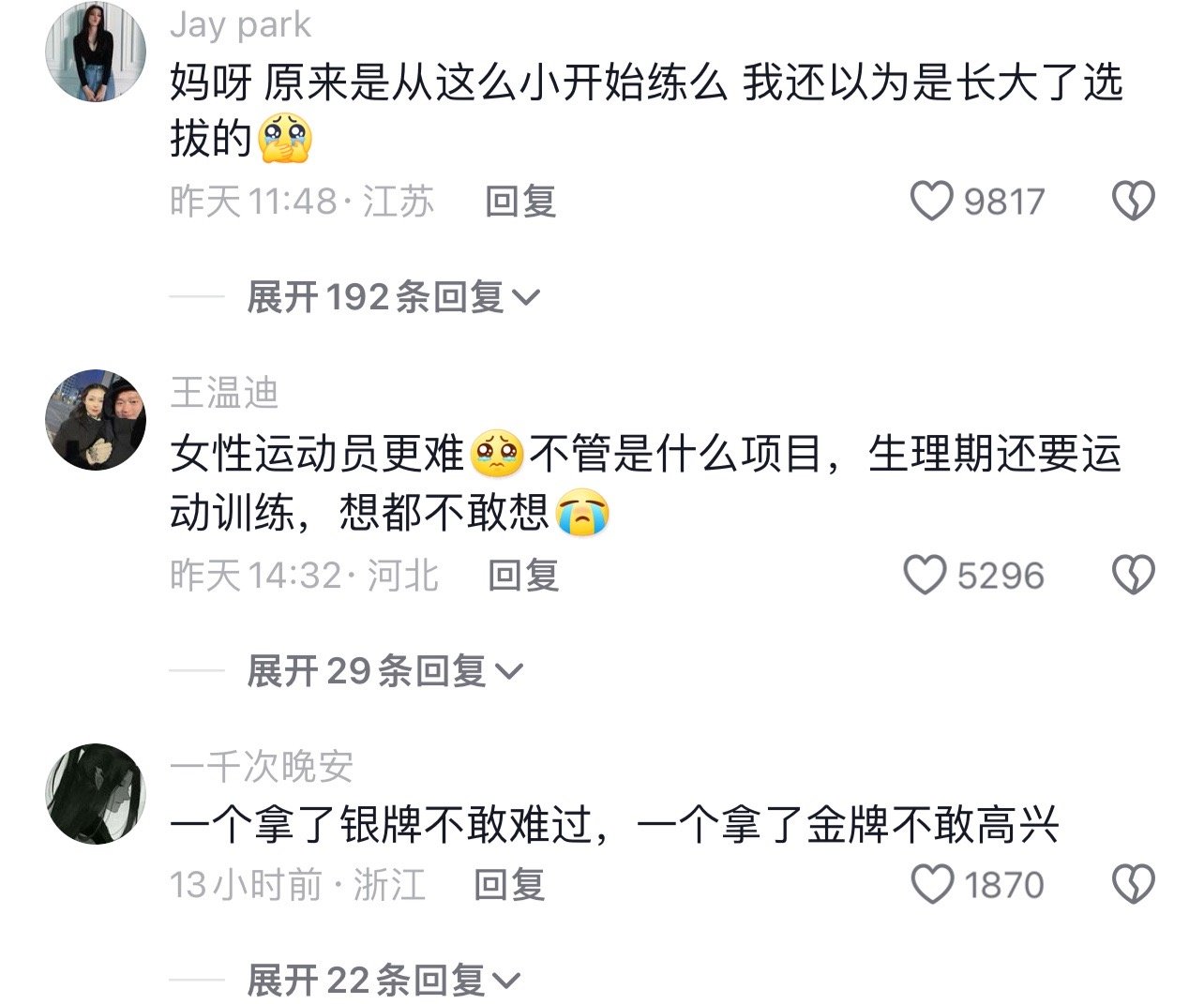The width and height of the screenshot is (1204, 1004).
Task: Dislike 王温迪's comment
Action: 1134,575
